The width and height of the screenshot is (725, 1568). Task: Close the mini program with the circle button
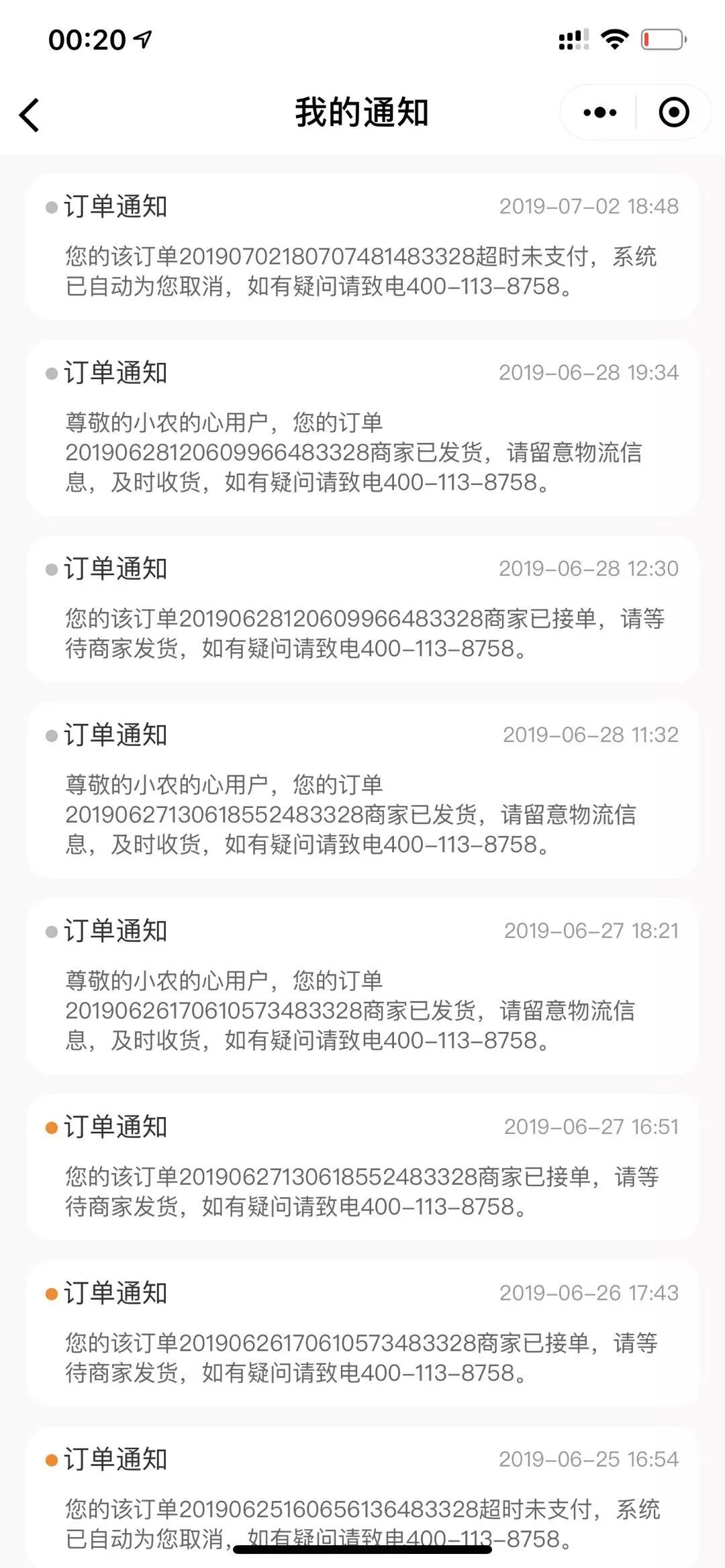point(673,113)
